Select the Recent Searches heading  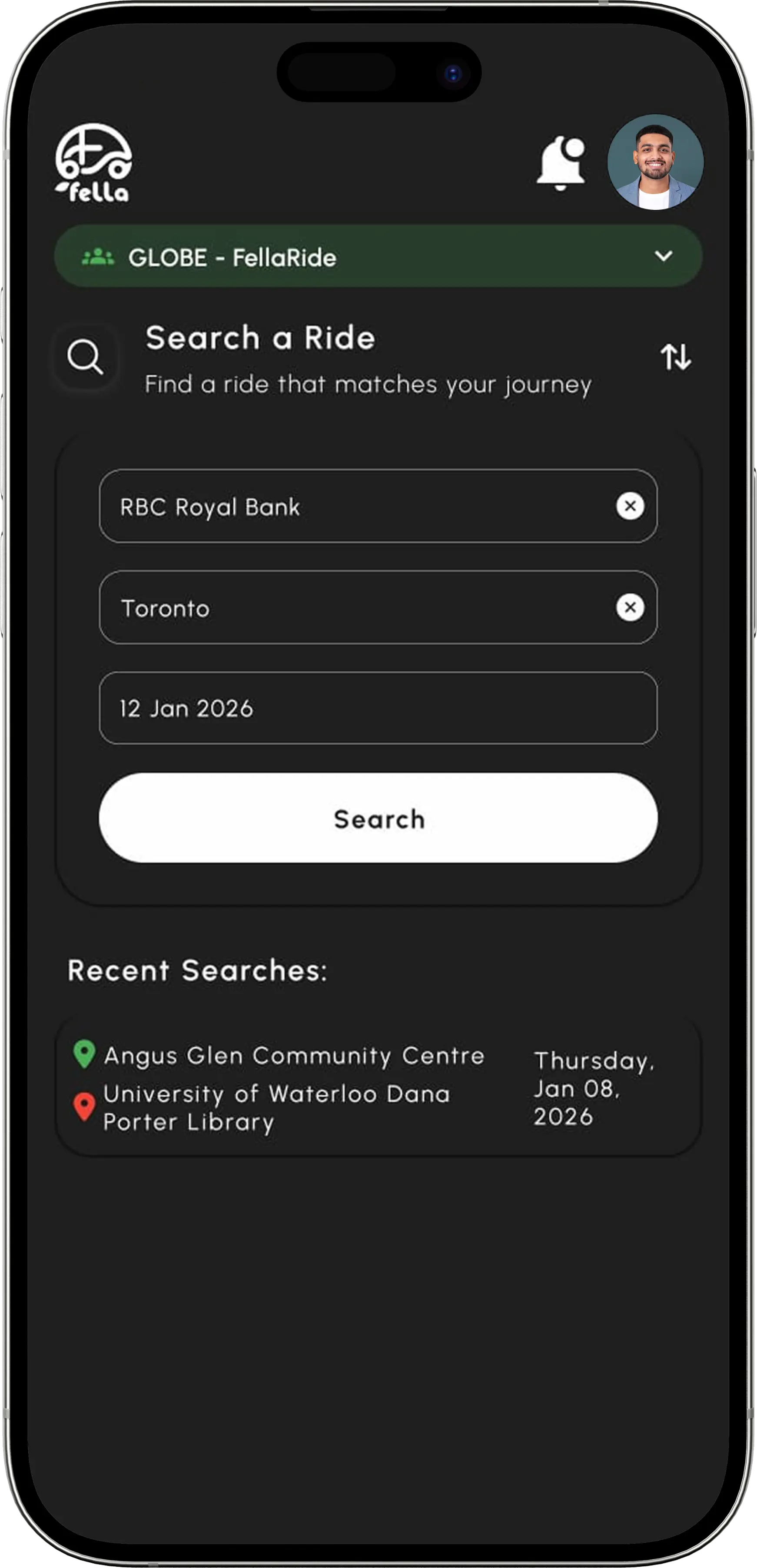click(197, 971)
